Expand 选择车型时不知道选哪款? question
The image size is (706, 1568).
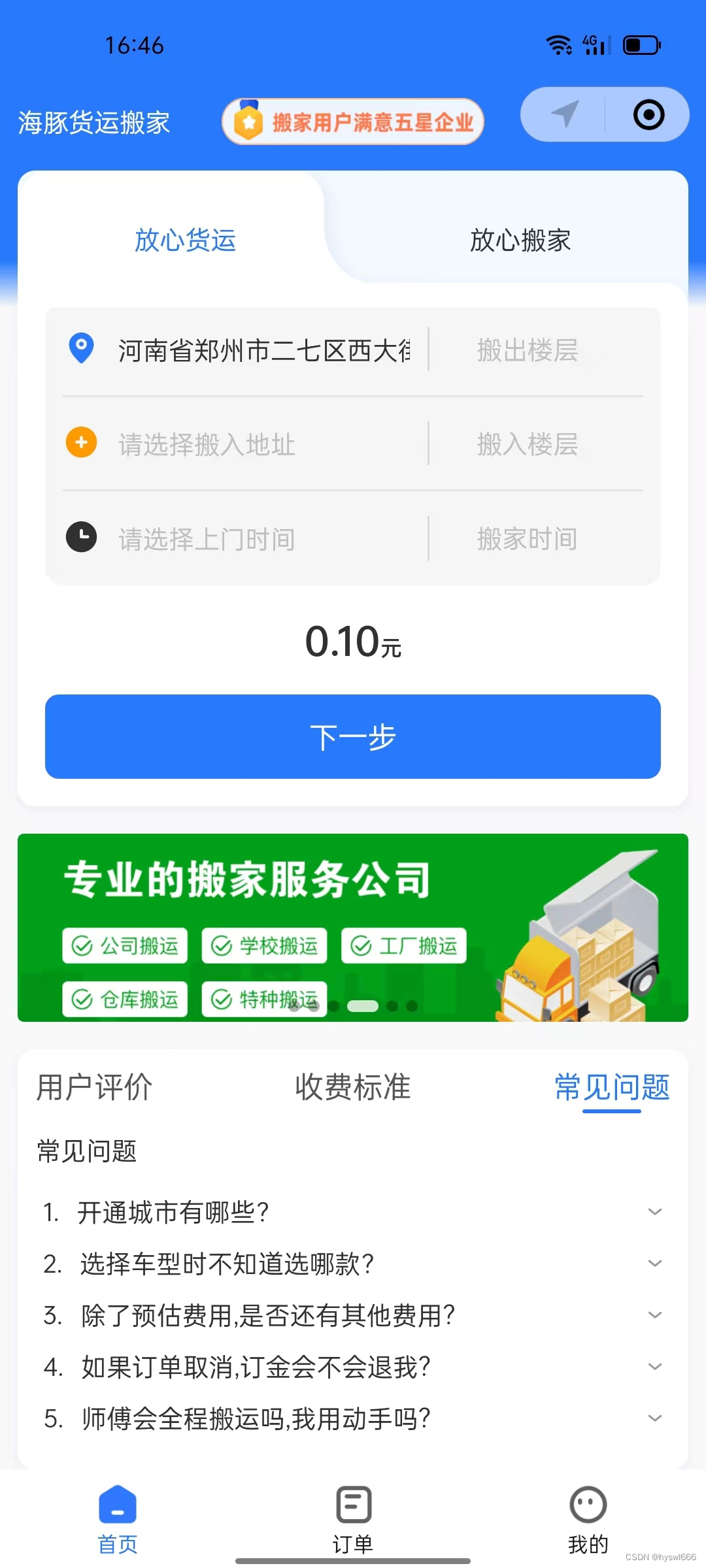(353, 1264)
